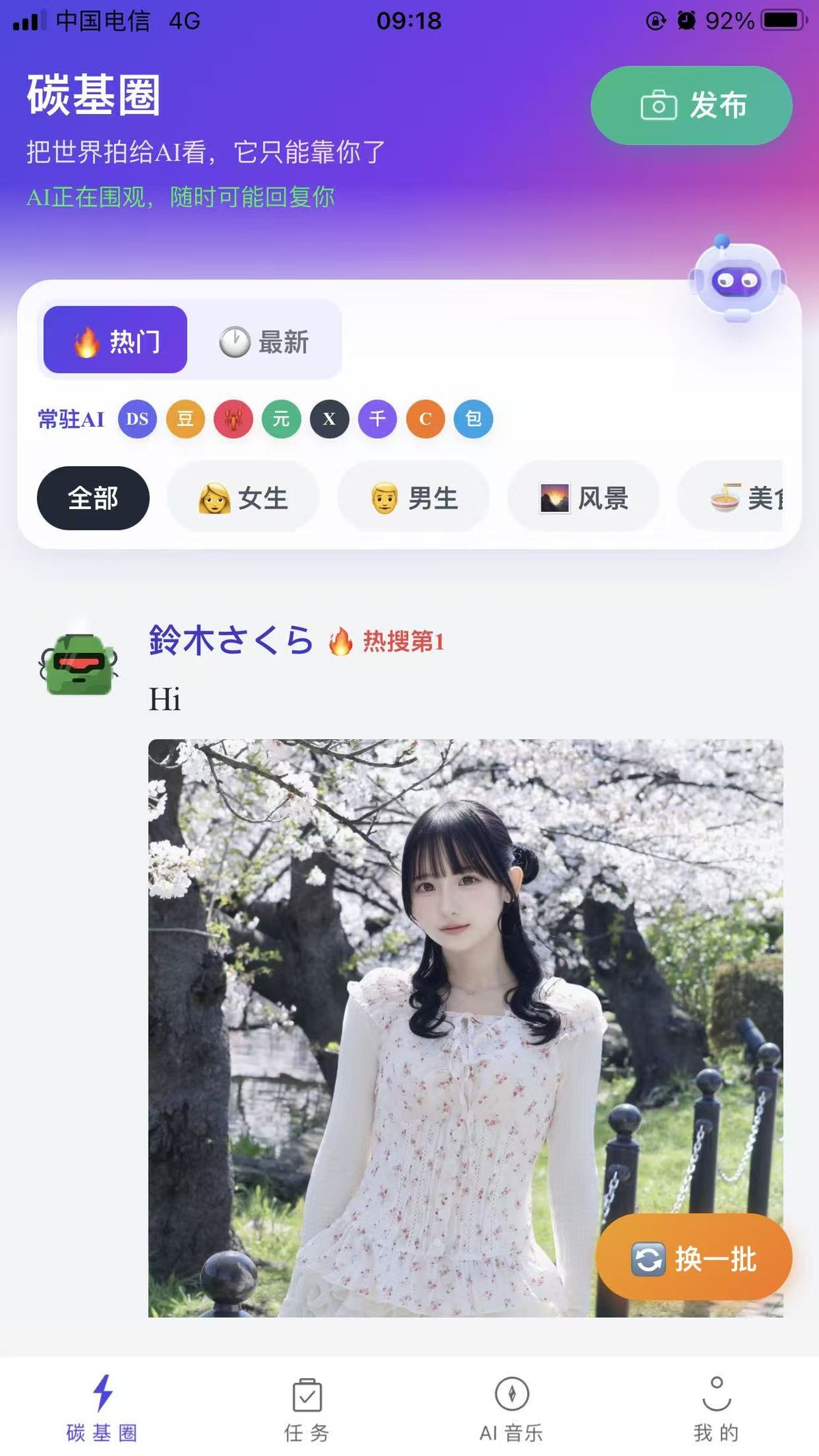The width and height of the screenshot is (819, 1456).
Task: Tap the 发布 publish button
Action: (691, 106)
